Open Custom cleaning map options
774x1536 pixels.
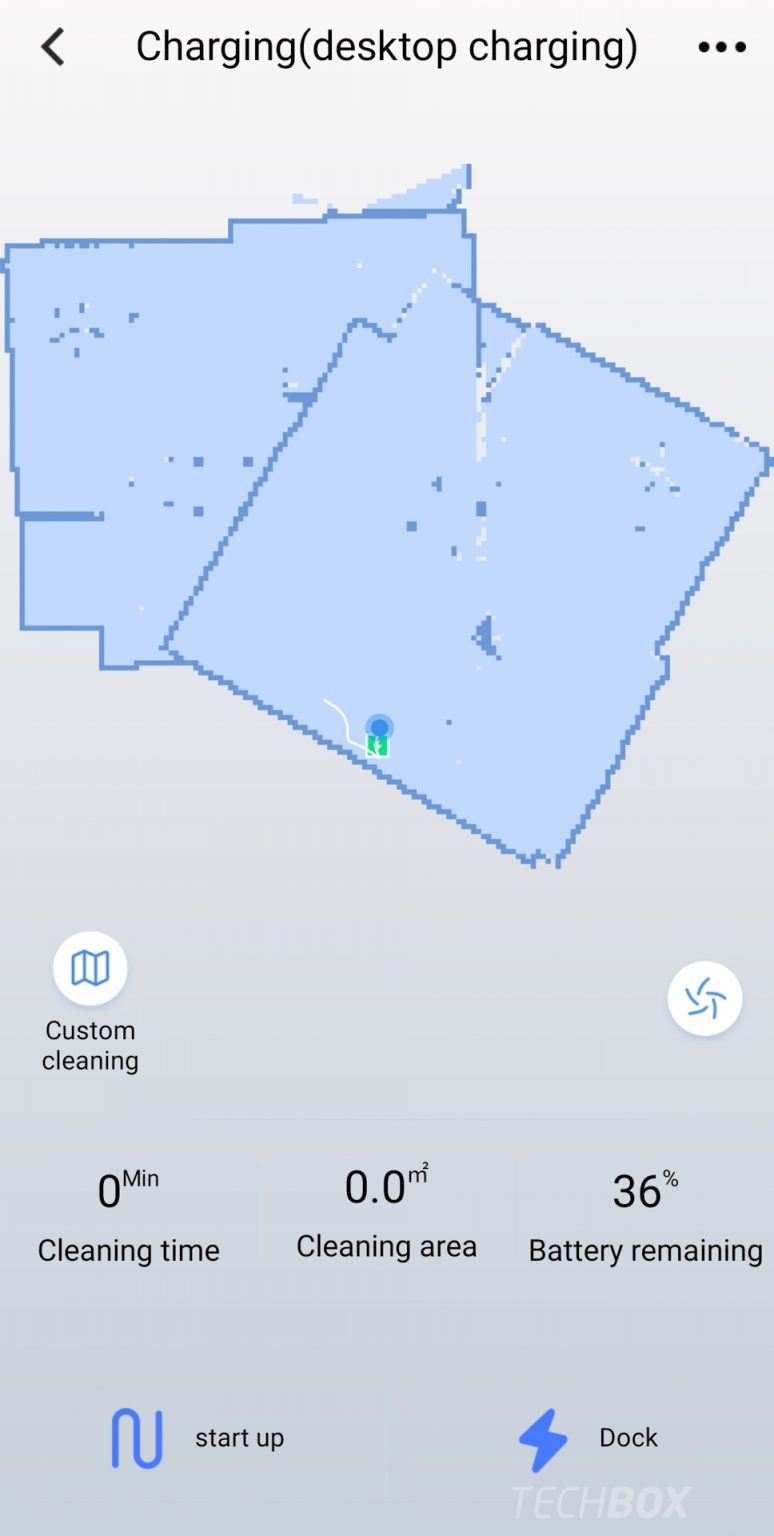[x=90, y=968]
